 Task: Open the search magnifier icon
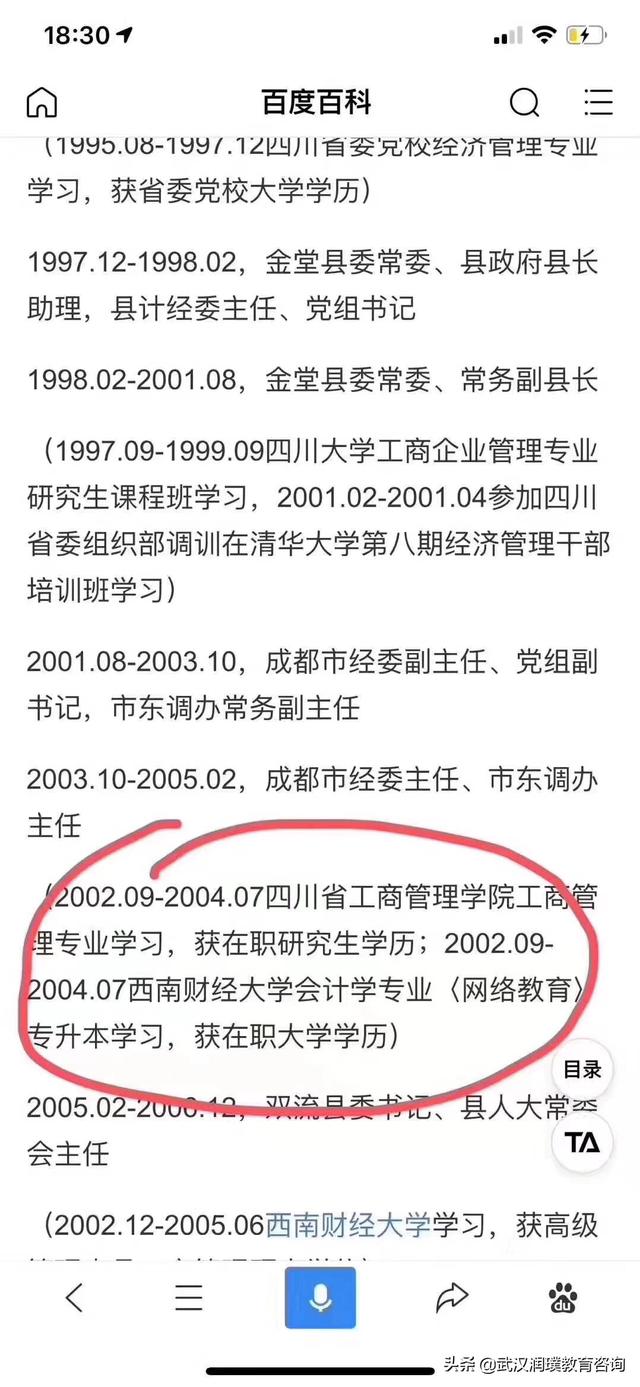(524, 102)
